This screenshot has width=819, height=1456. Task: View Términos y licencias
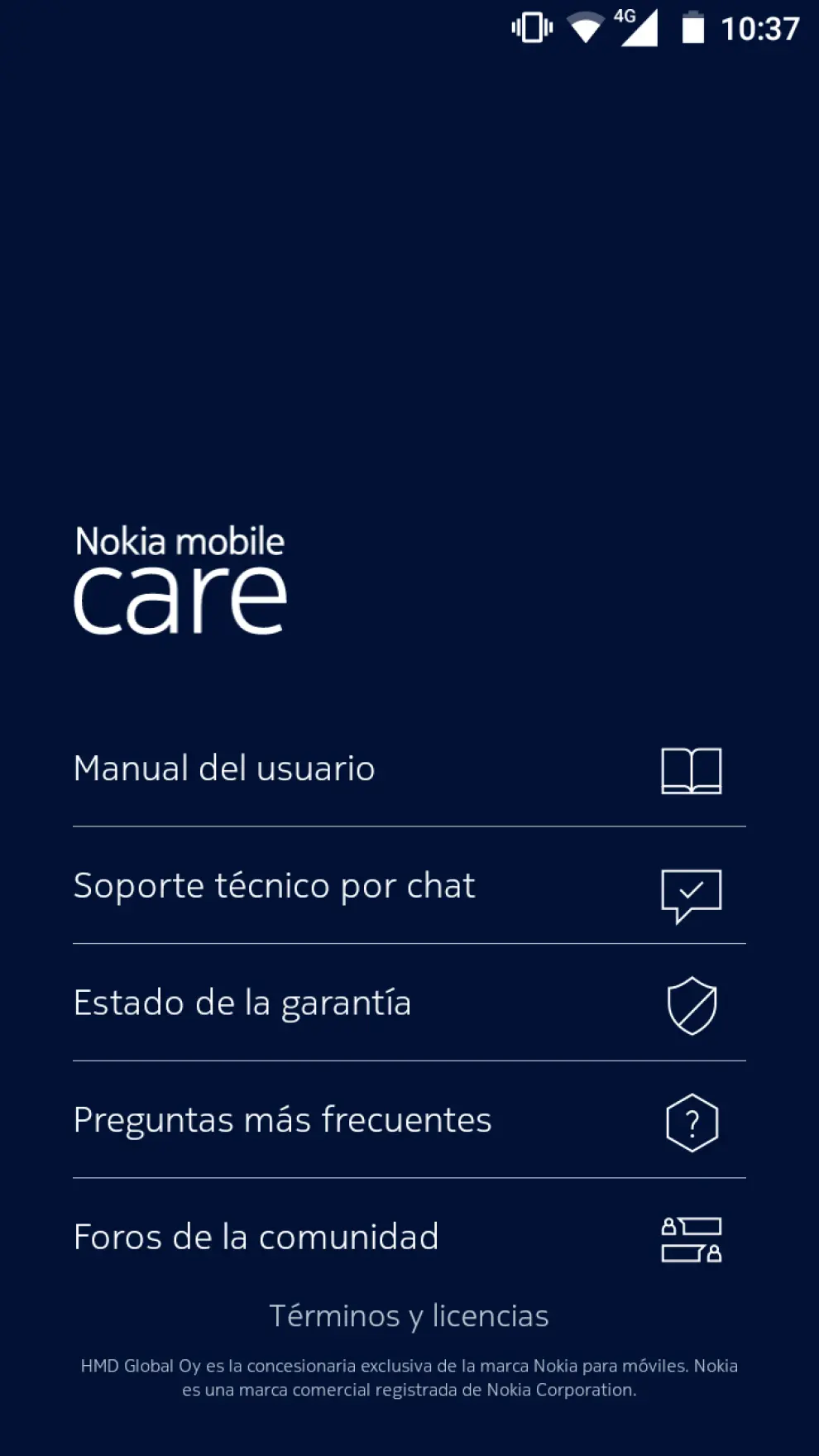tap(409, 1316)
